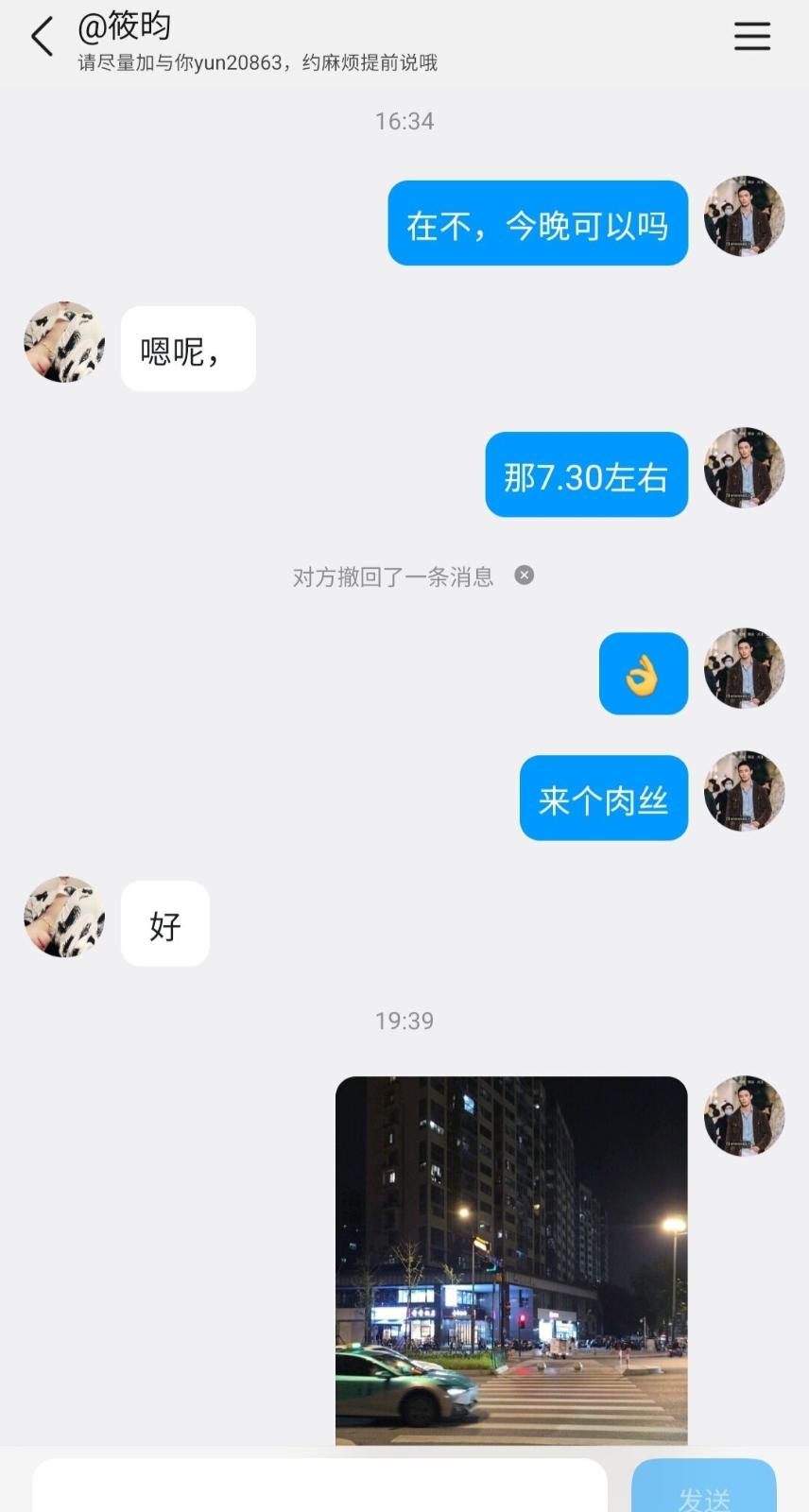The height and width of the screenshot is (1512, 809).
Task: Tap your avatar next to "在不，今晚可以吗"
Action: pyautogui.click(x=745, y=216)
